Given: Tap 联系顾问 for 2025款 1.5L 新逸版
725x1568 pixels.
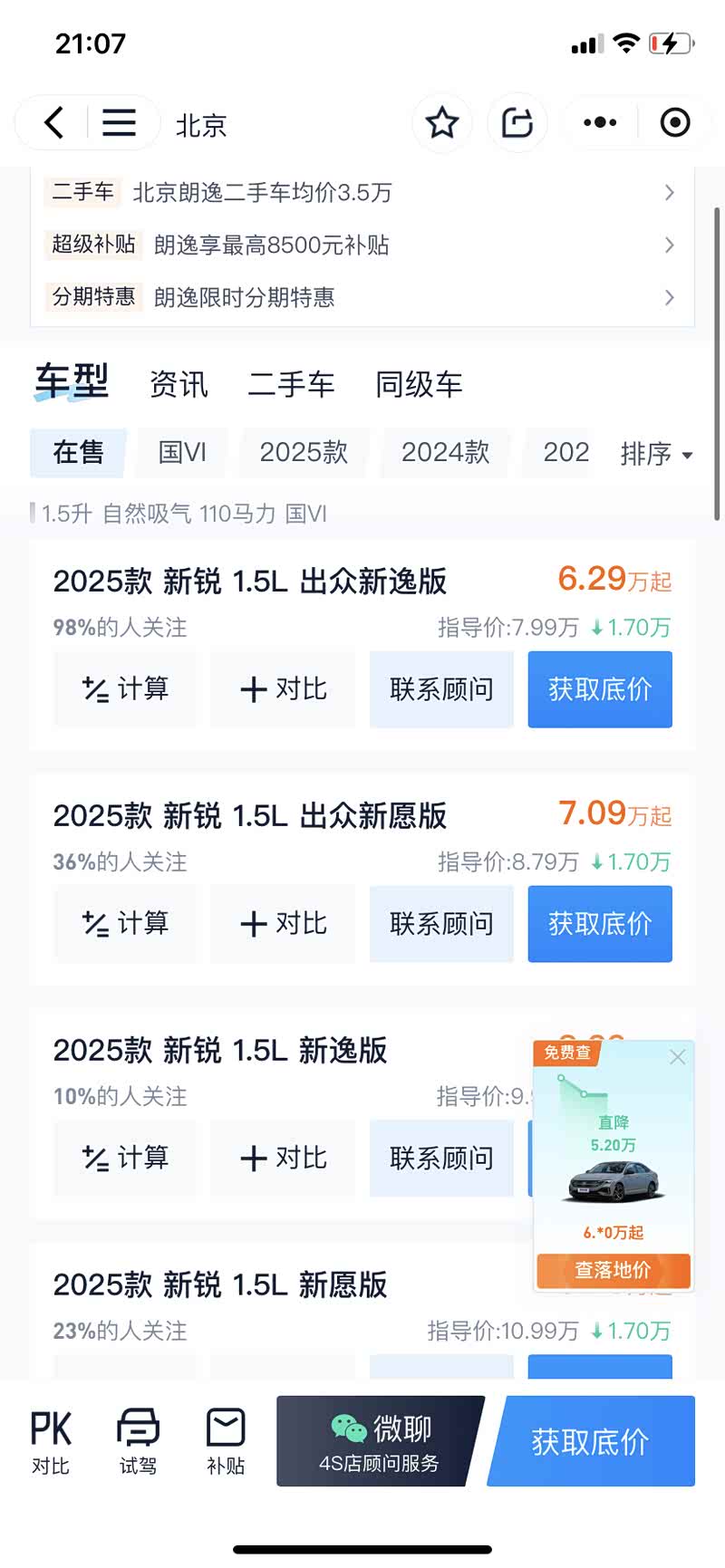Looking at the screenshot, I should (x=441, y=1158).
